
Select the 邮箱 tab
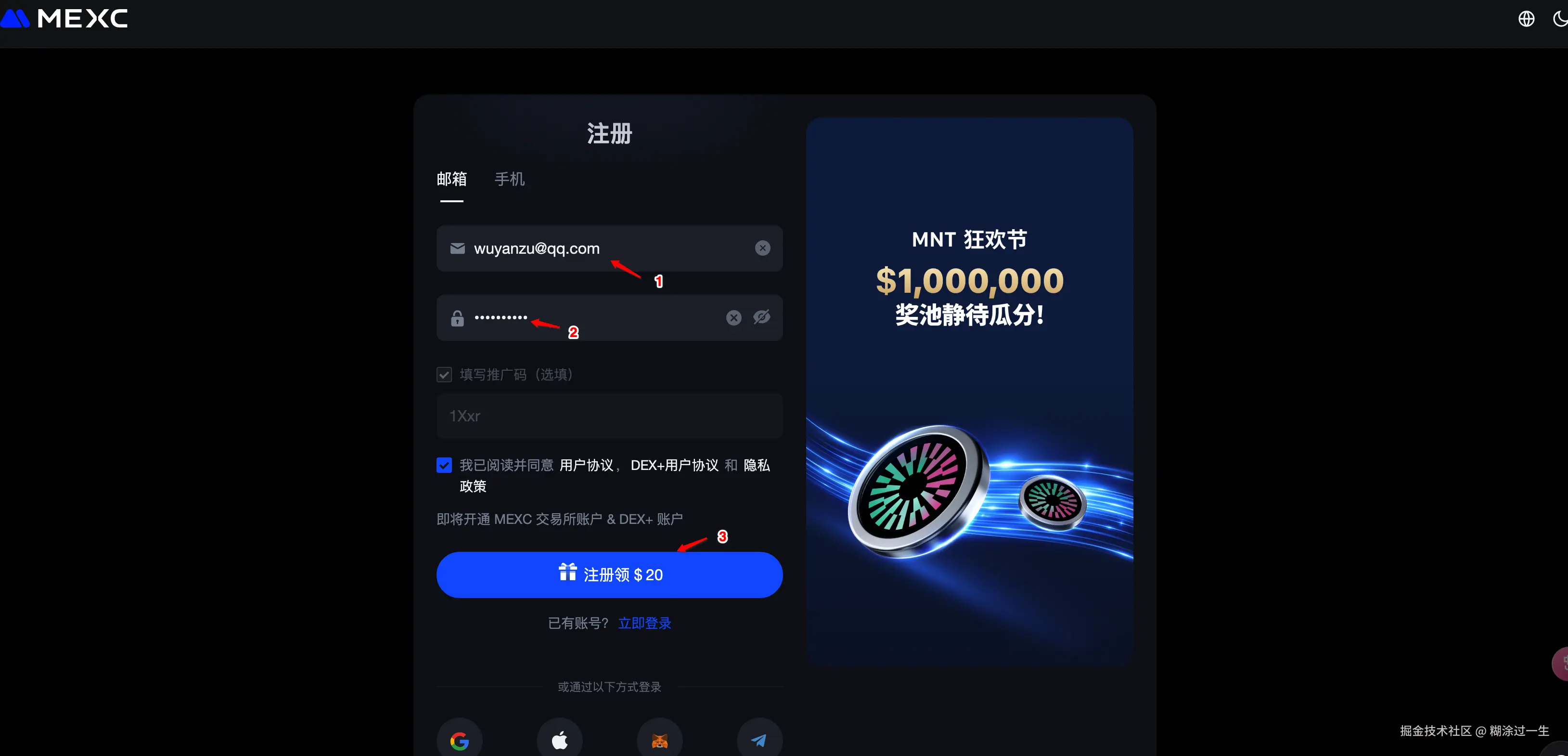(x=451, y=179)
